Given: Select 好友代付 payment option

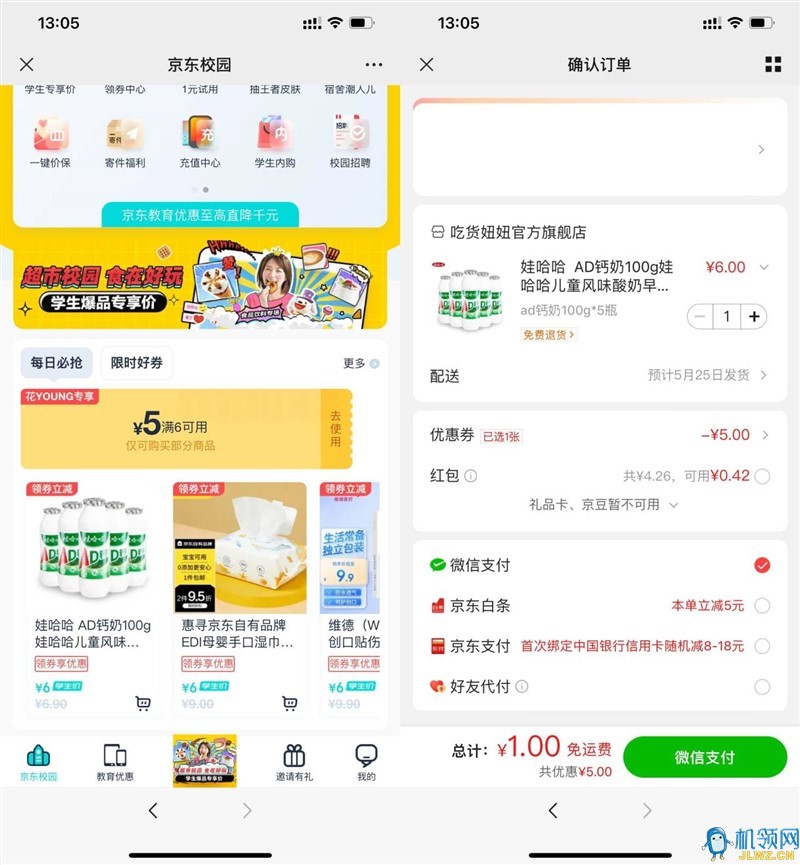Looking at the screenshot, I should click(762, 686).
